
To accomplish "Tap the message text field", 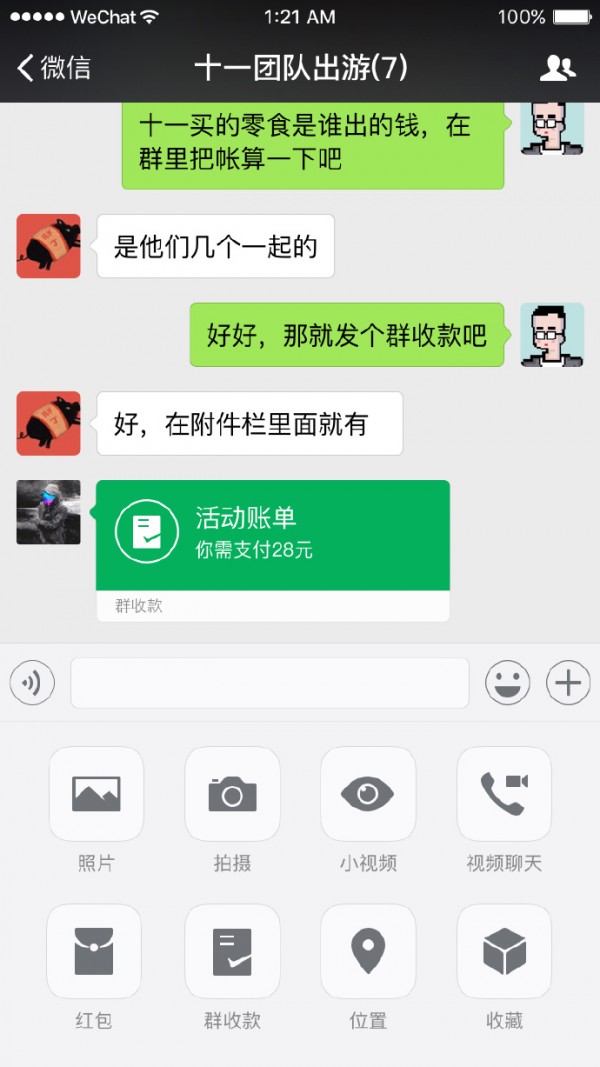I will 270,684.
